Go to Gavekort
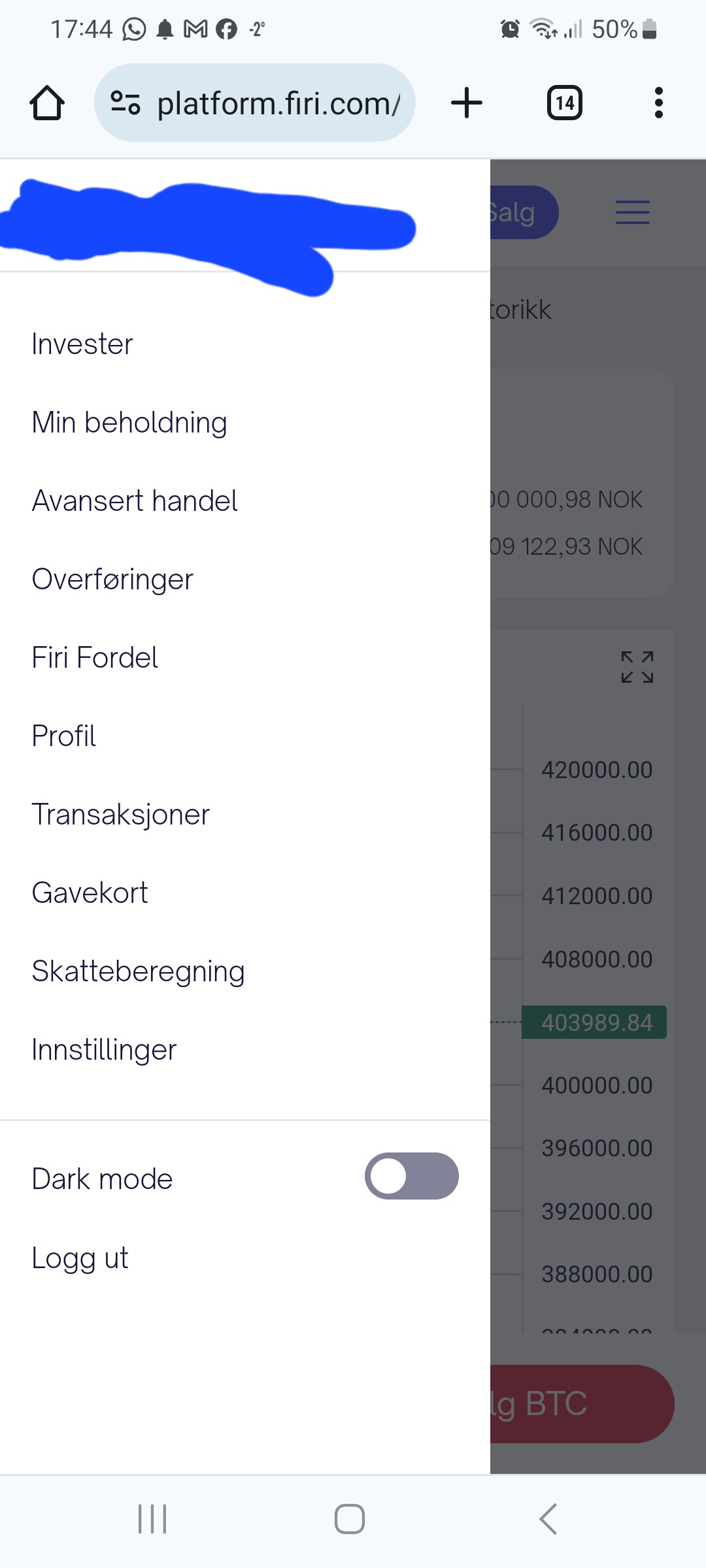706x1568 pixels. tap(90, 893)
